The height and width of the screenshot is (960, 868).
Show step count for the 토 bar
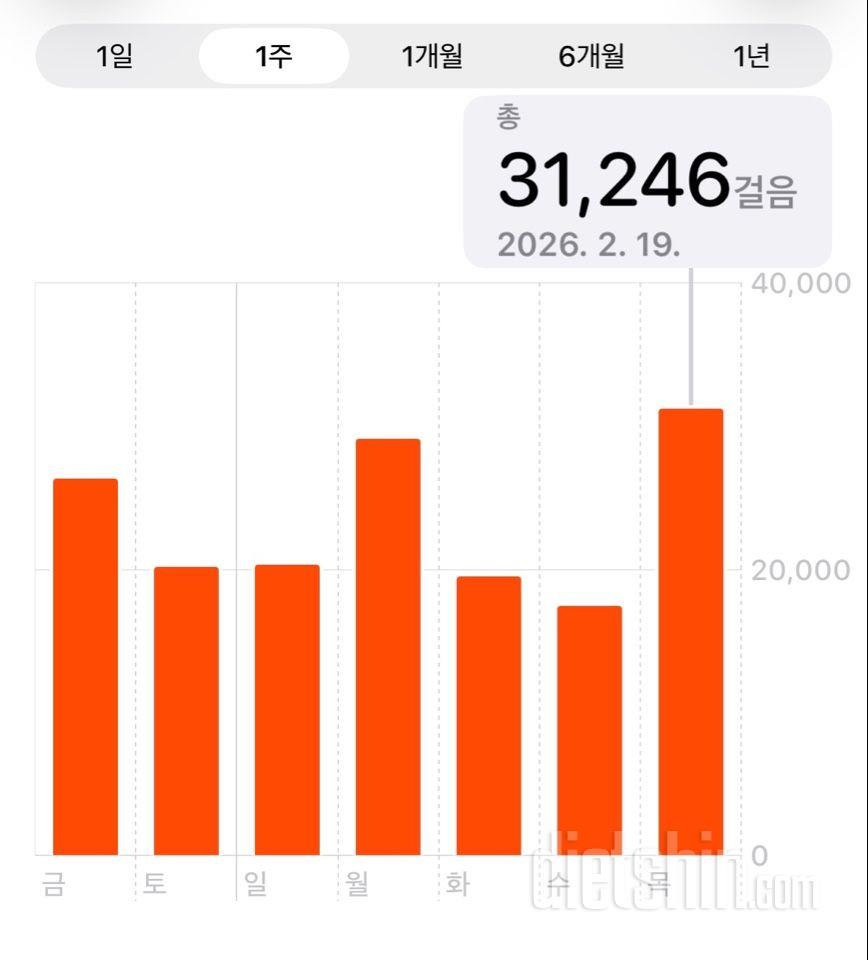tap(186, 711)
